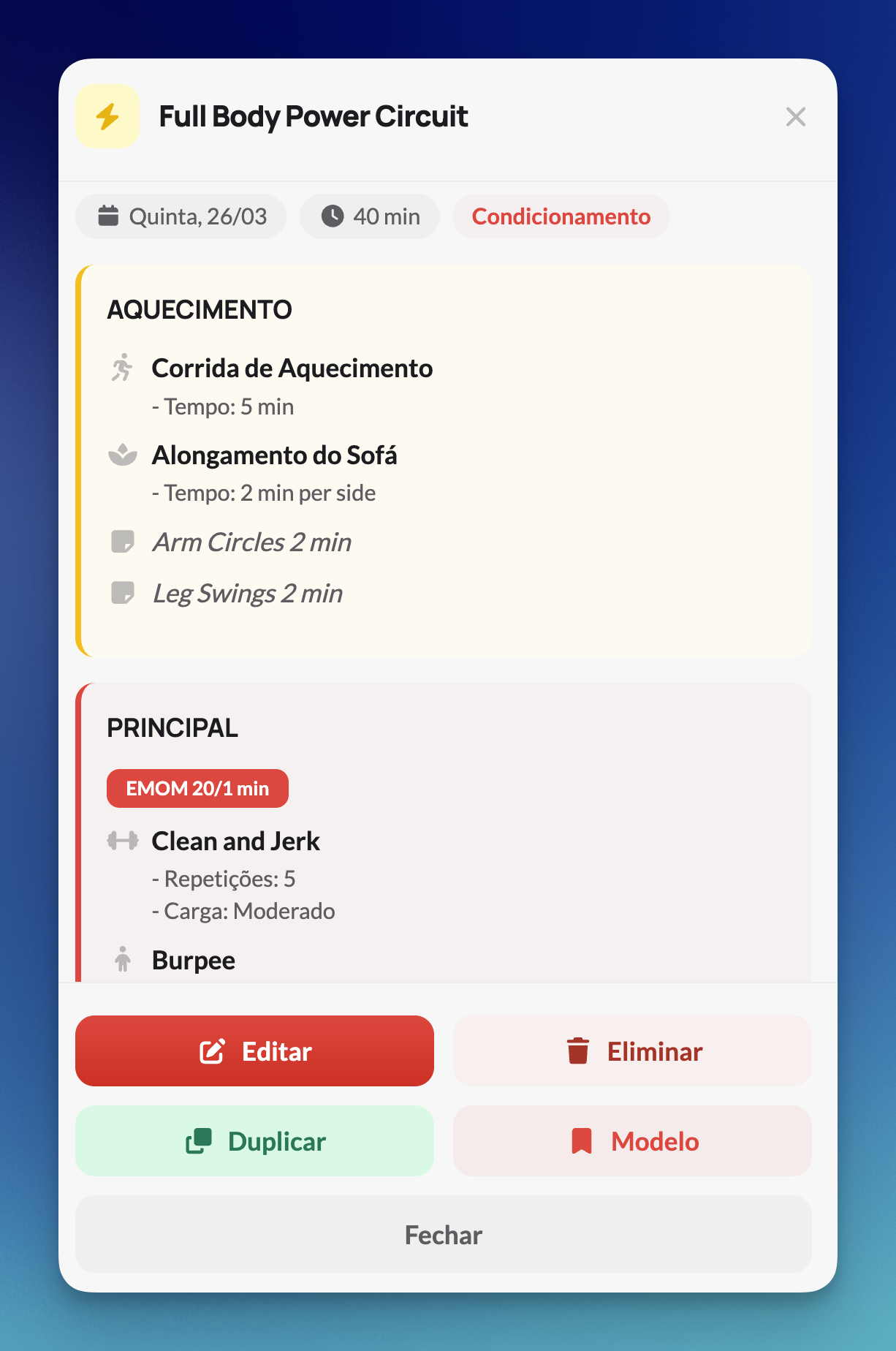Tap Fechar to close the dialog
This screenshot has height=1351, width=896.
coord(444,1234)
